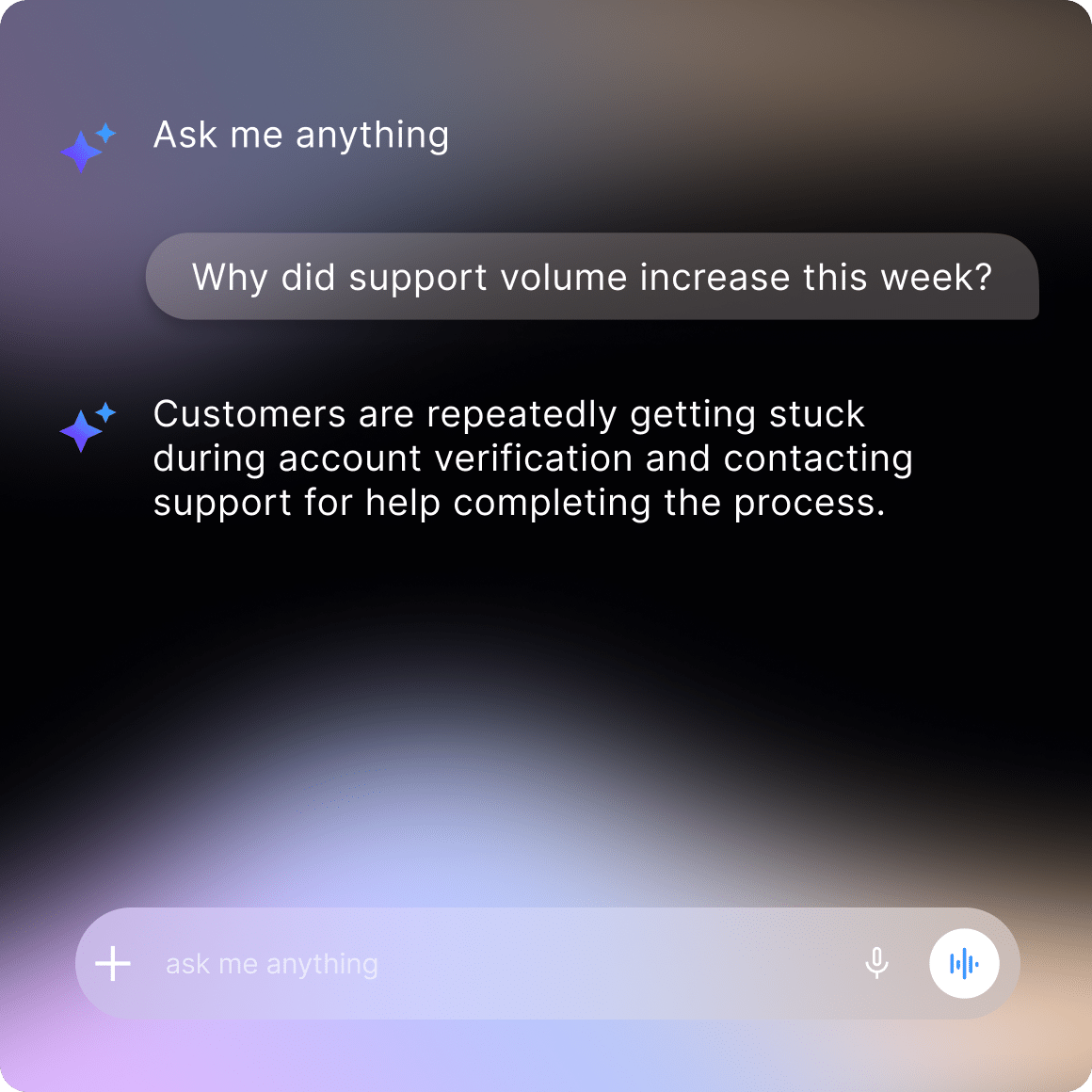Viewport: 1092px width, 1092px height.
Task: Focus the 'ask me anything' text field
Action: tap(494, 964)
